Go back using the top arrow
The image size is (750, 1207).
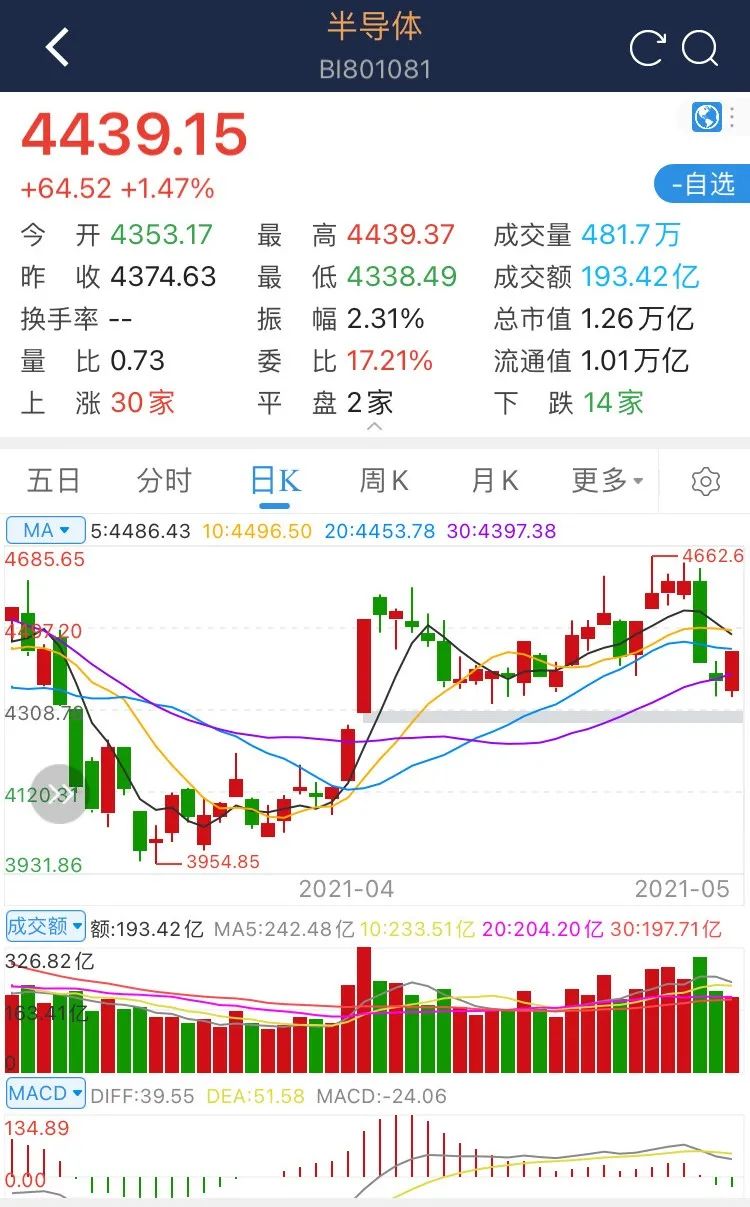[58, 47]
